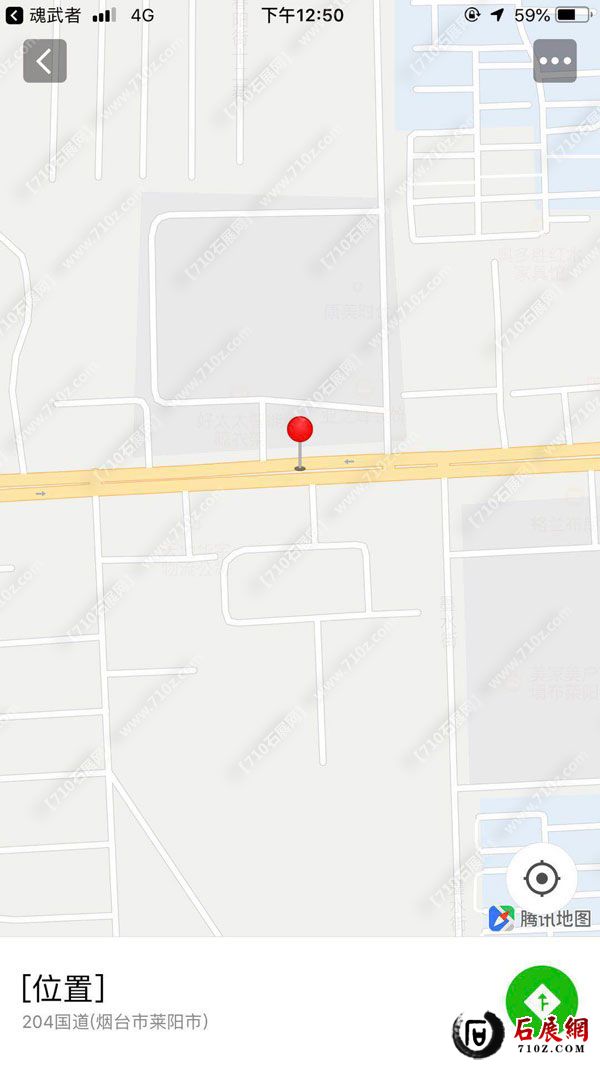Start navigation with the green button
Image resolution: width=600 pixels, height=1067 pixels.
541,999
